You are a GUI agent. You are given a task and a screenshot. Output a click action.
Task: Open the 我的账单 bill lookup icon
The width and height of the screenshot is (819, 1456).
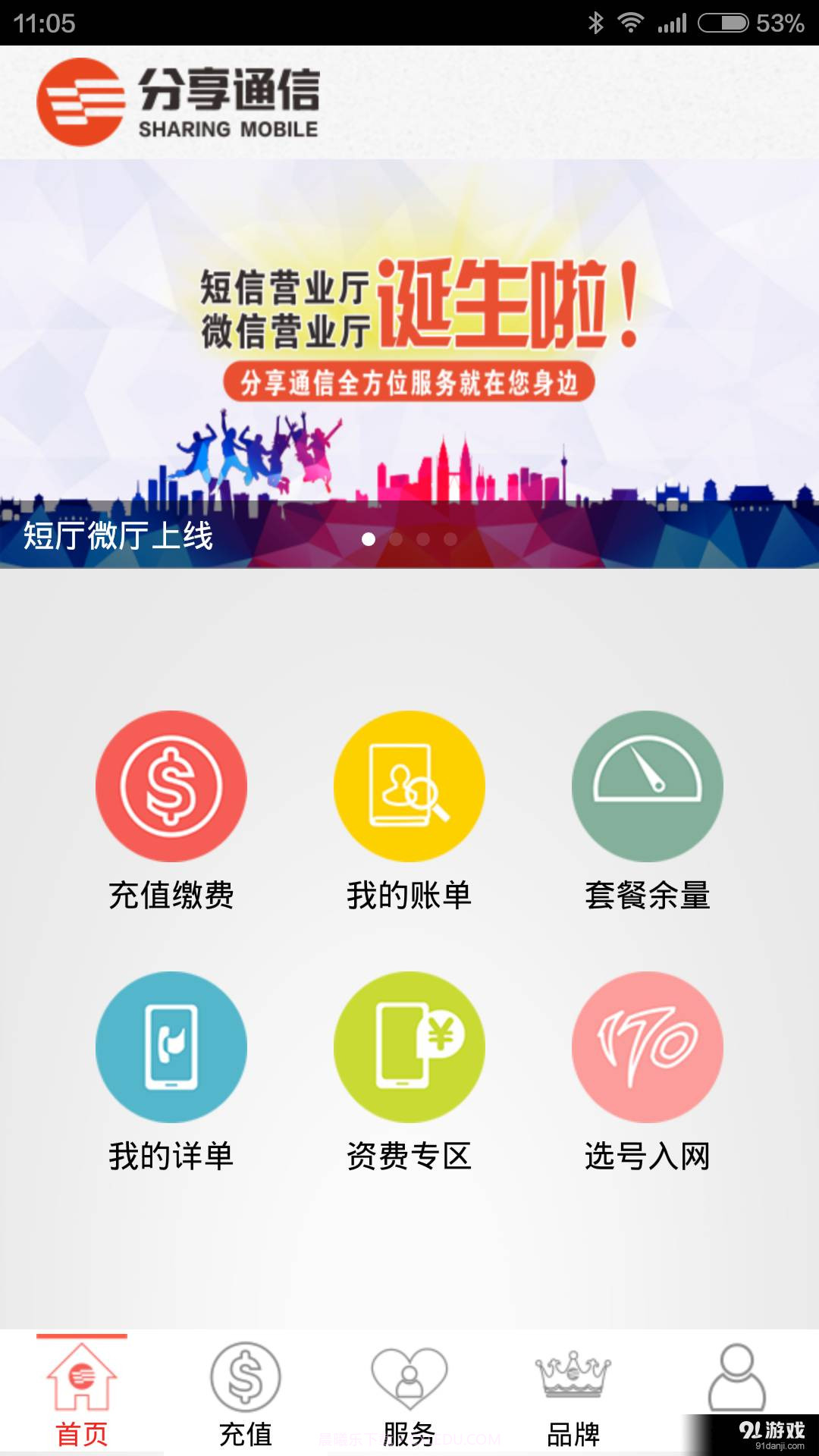(409, 786)
